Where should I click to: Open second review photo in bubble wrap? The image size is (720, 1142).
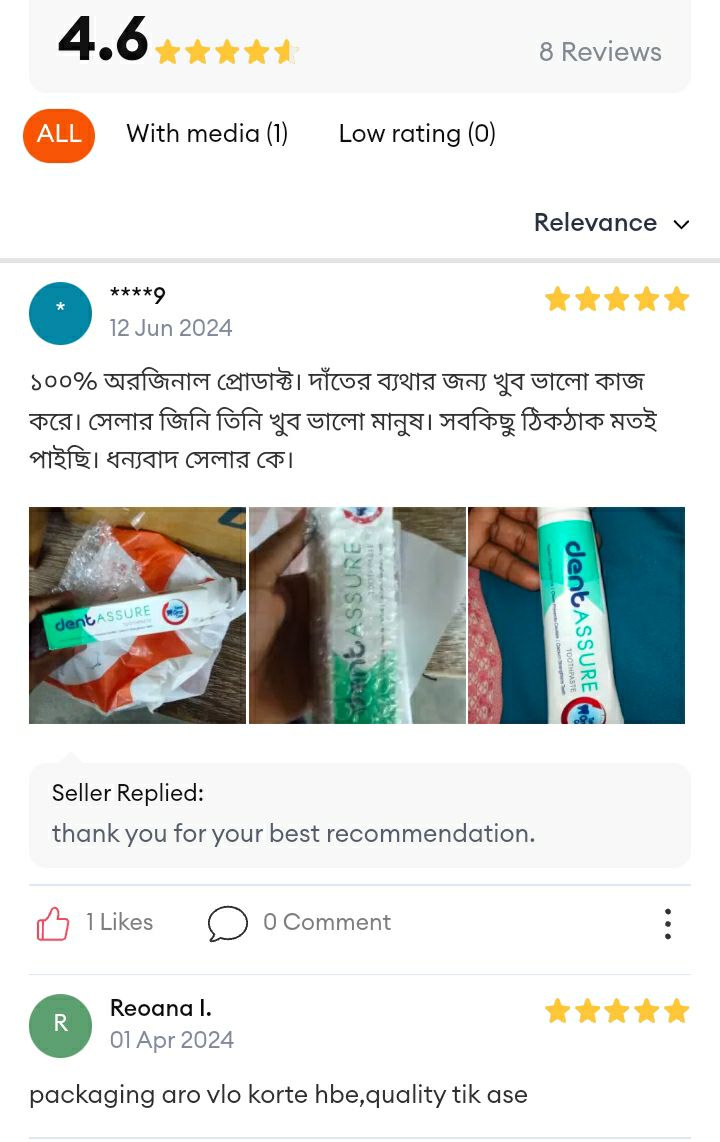[x=357, y=615]
